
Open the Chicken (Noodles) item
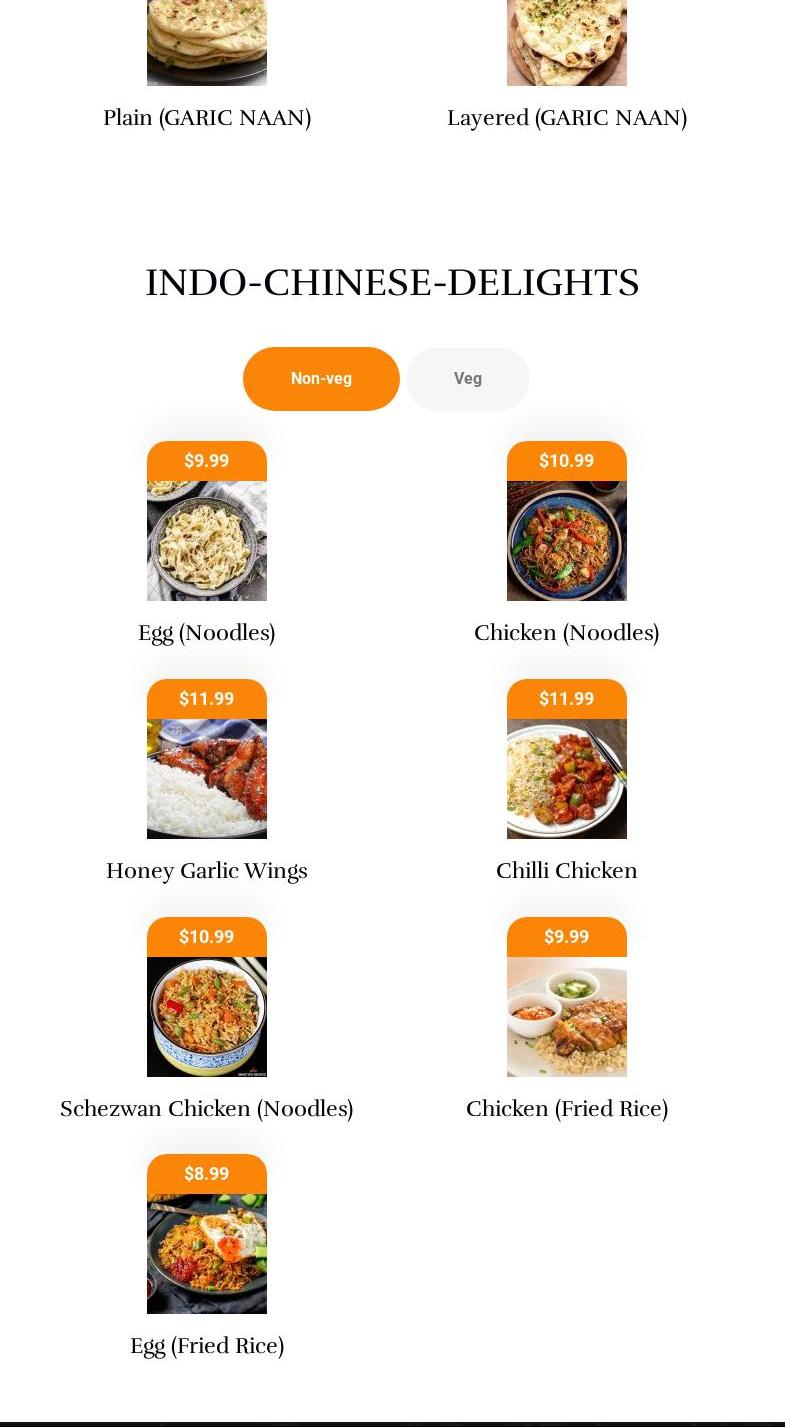[x=566, y=541]
